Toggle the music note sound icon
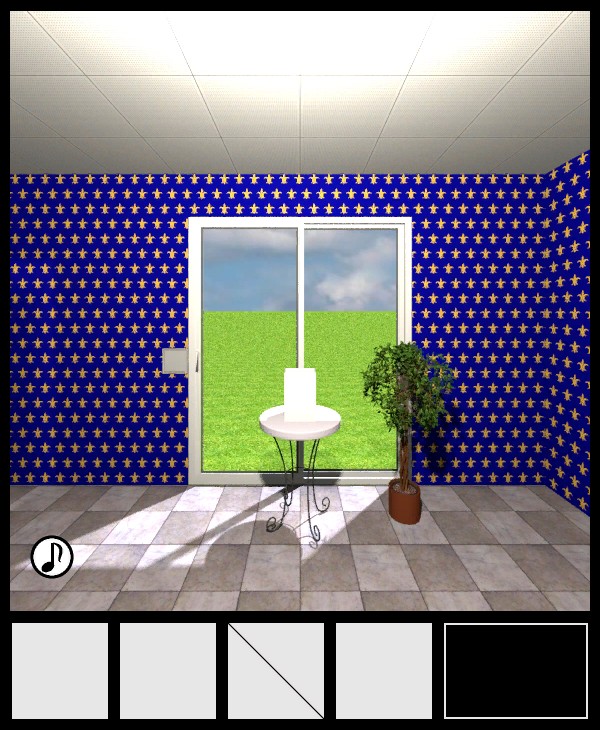Image resolution: width=600 pixels, height=730 pixels. pyautogui.click(x=52, y=557)
